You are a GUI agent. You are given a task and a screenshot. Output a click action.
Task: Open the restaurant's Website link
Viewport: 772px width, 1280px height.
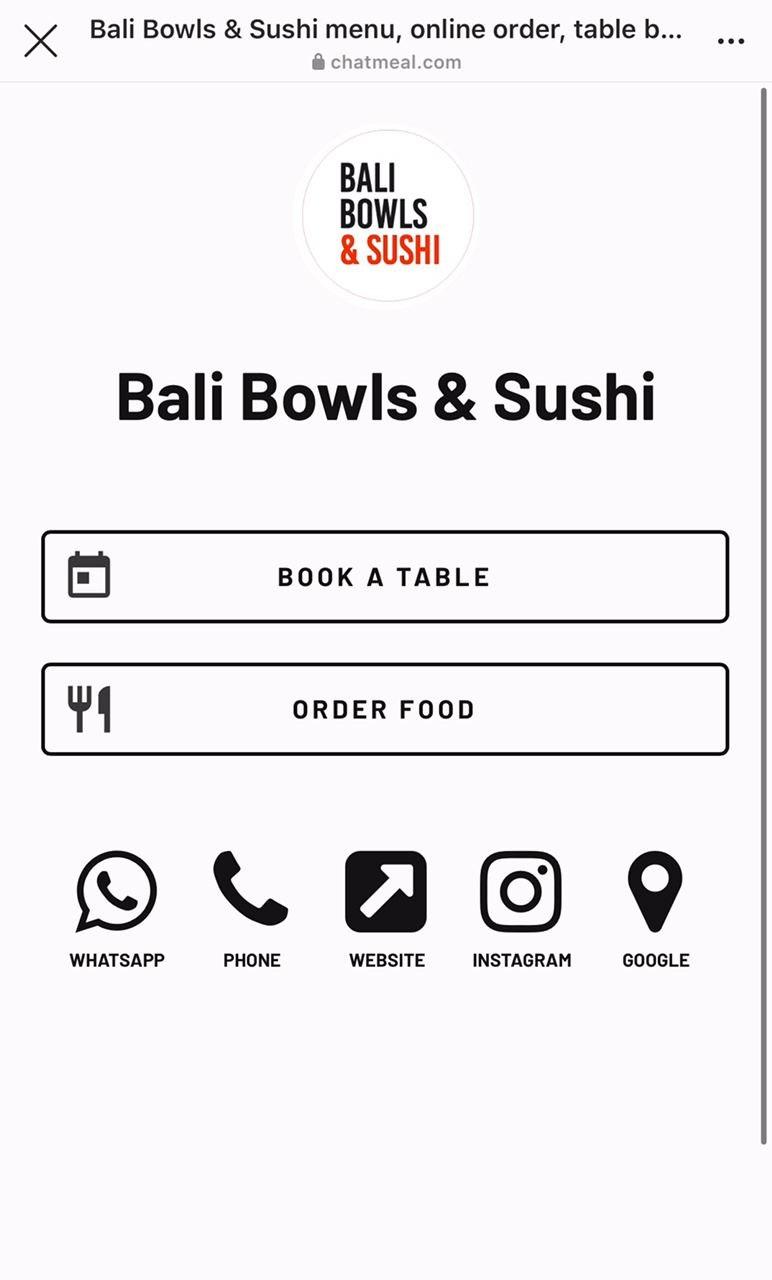click(386, 892)
